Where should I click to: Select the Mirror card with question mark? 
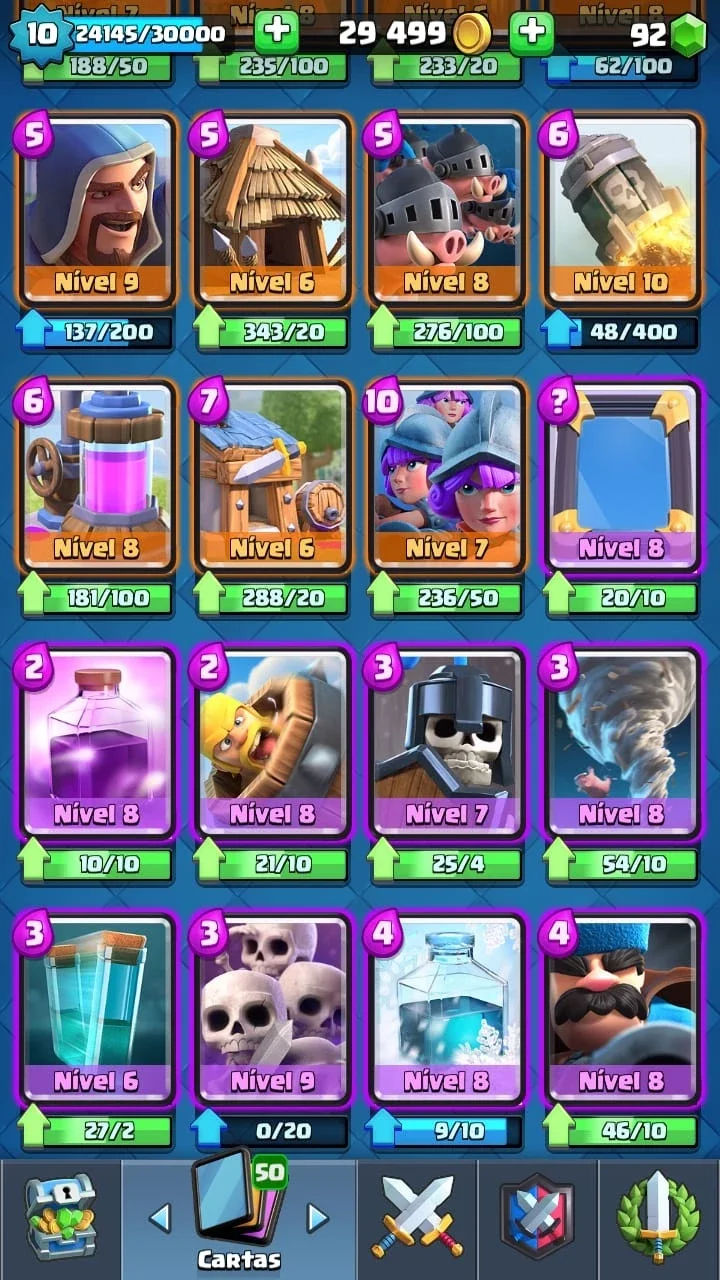621,476
